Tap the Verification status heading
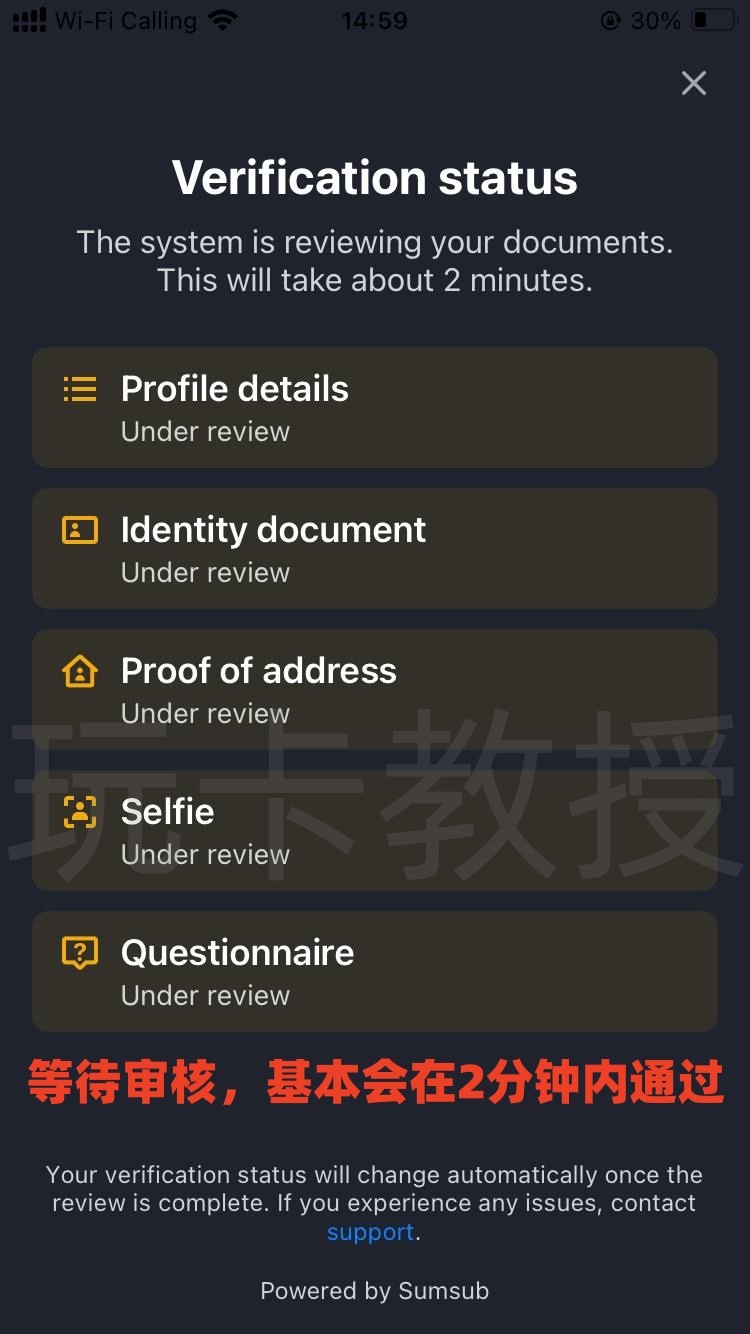This screenshot has height=1334, width=750. click(x=375, y=177)
